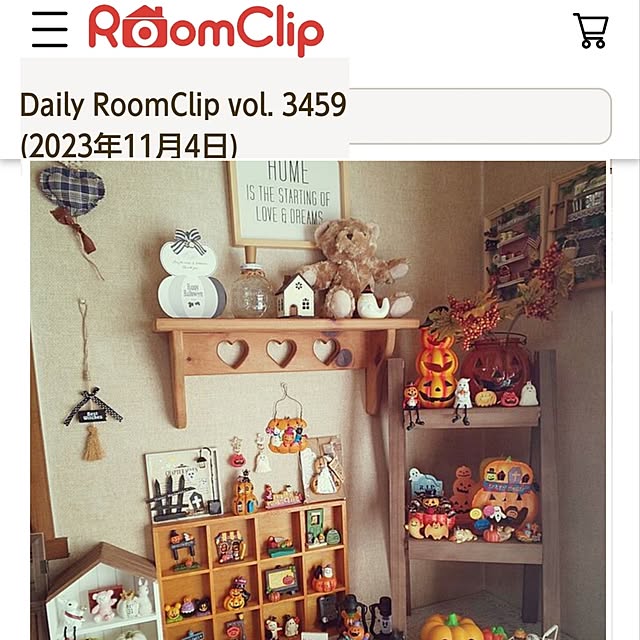Open the hamburger navigation menu
This screenshot has height=640, width=640.
point(49,30)
